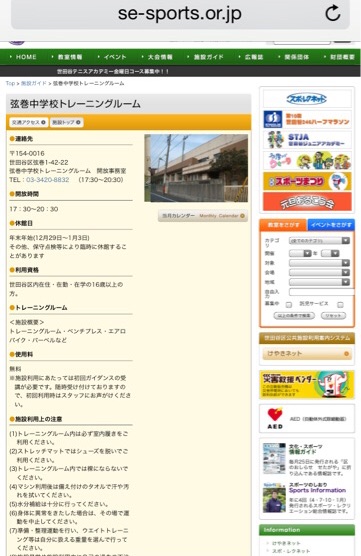Open the AED information banner
The image size is (361, 556).
pos(307,418)
